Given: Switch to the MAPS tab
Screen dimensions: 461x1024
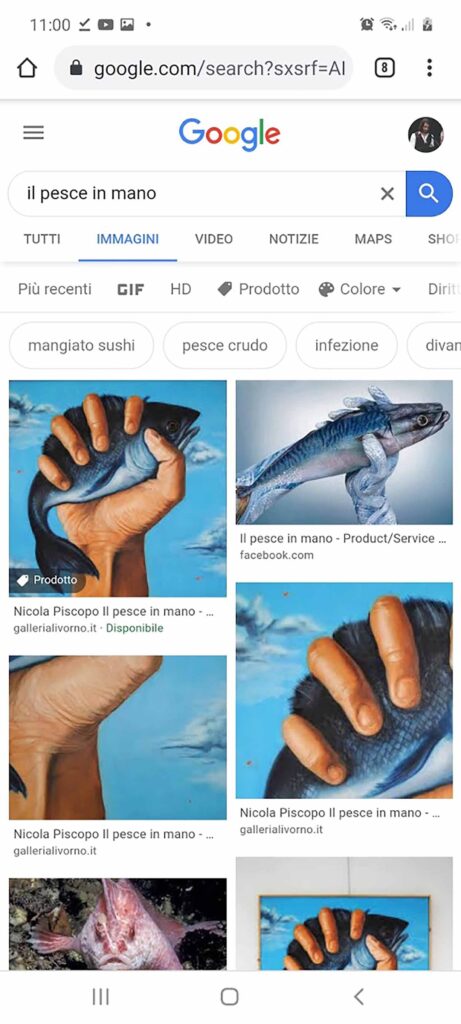Looking at the screenshot, I should point(373,239).
